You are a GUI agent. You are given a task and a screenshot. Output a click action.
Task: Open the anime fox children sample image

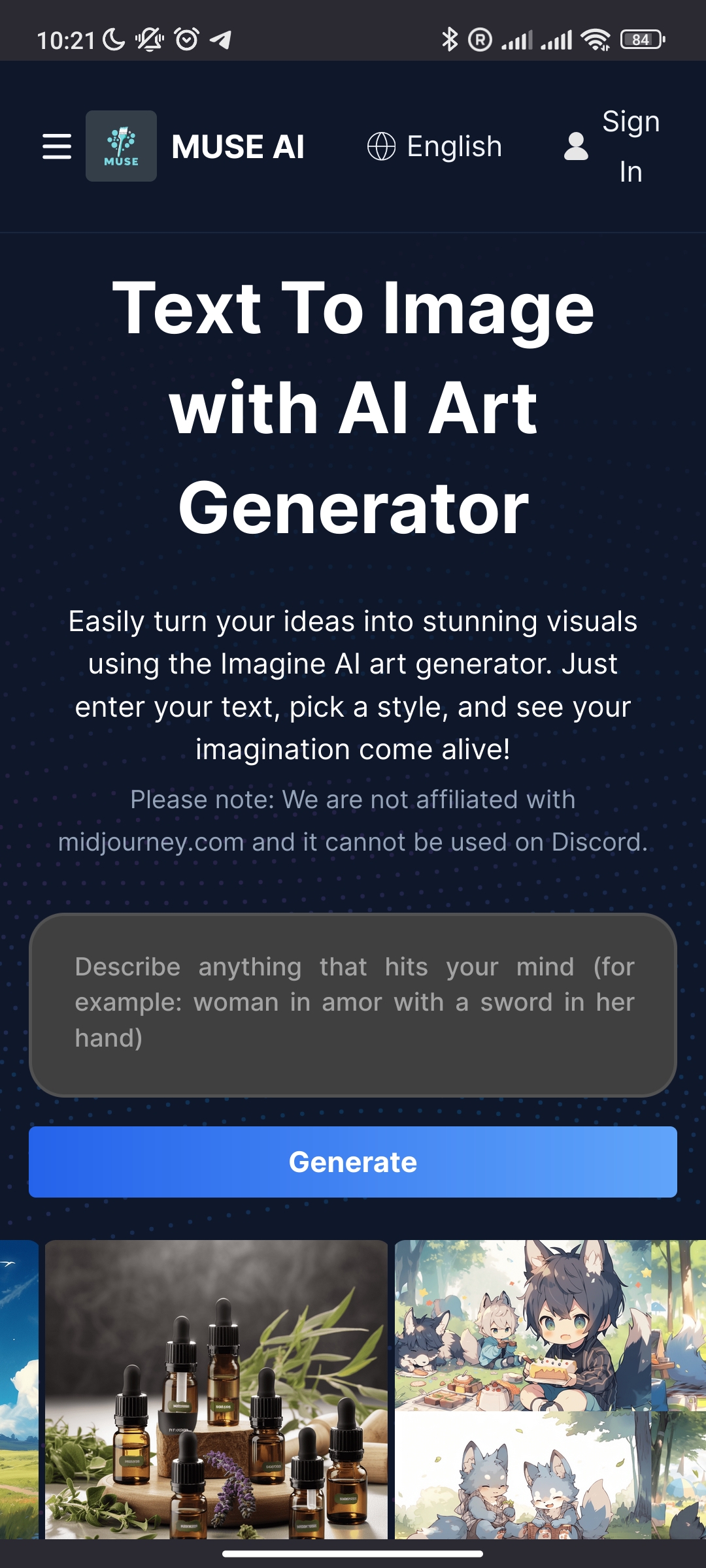(550, 1390)
